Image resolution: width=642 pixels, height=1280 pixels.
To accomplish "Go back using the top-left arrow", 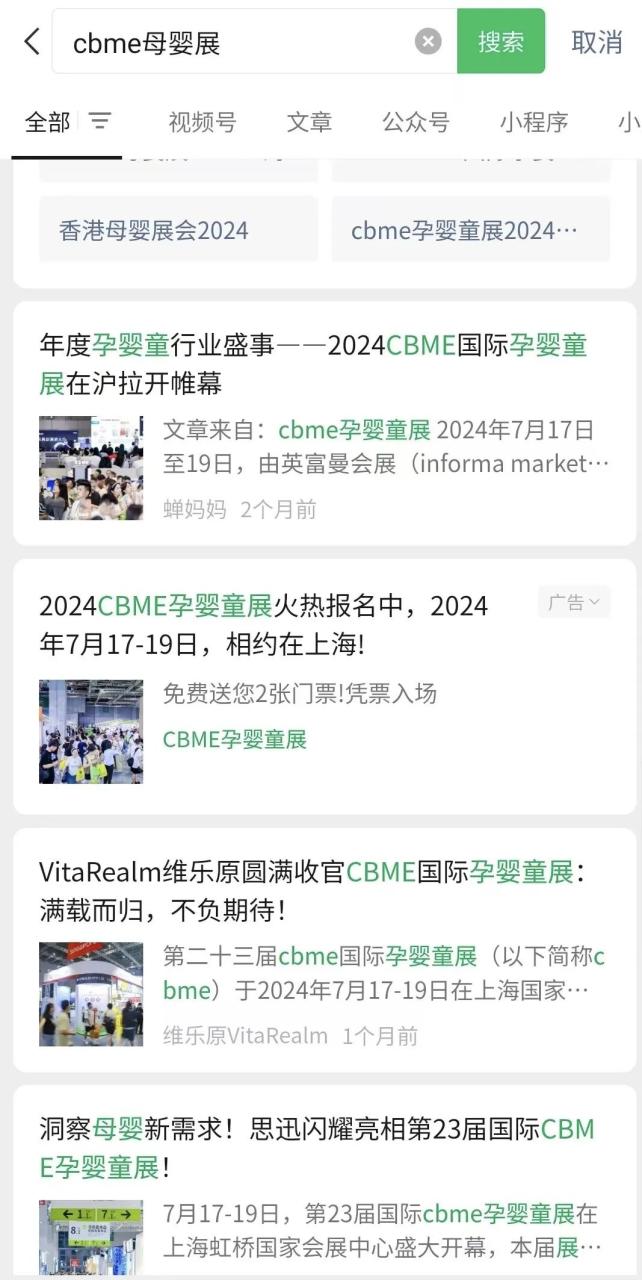I will tap(32, 42).
